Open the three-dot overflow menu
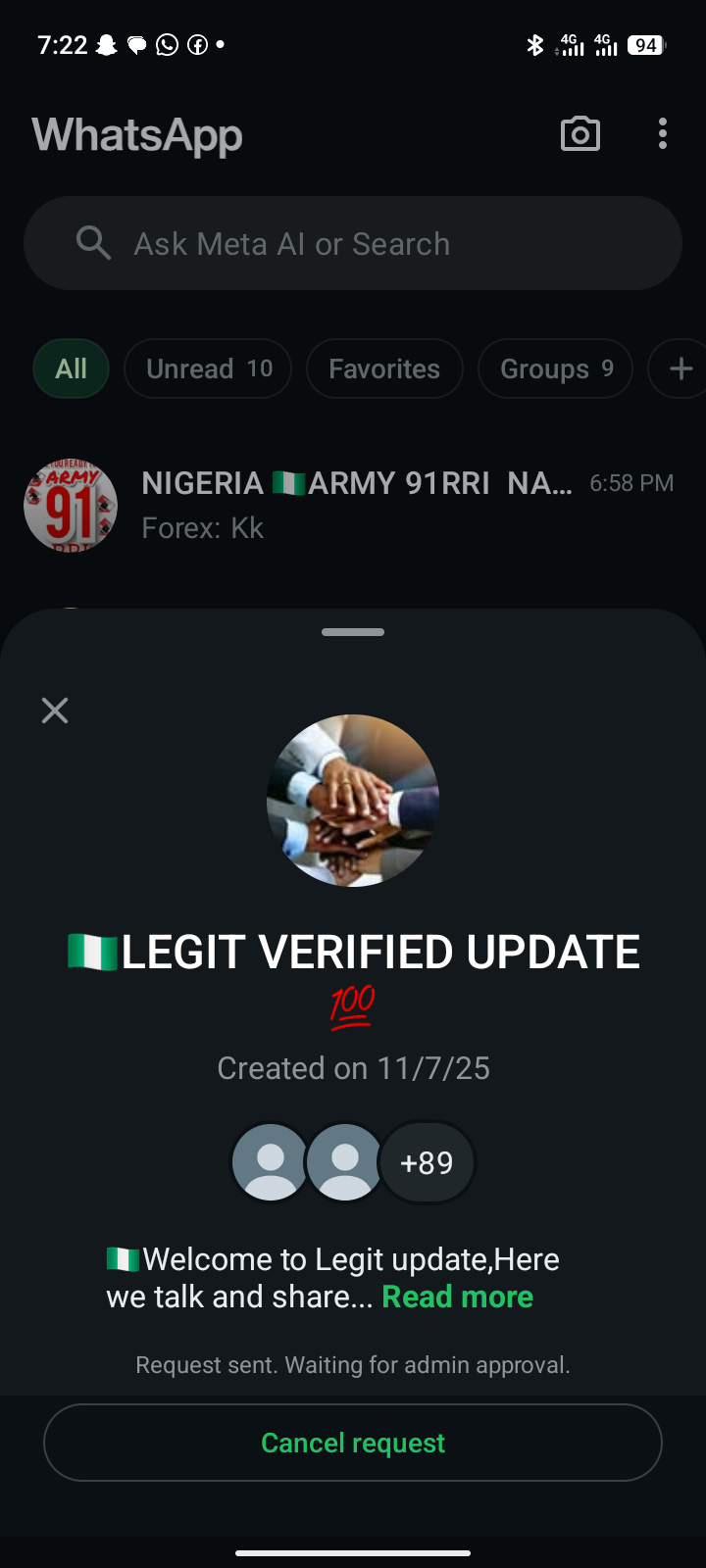 (x=663, y=134)
